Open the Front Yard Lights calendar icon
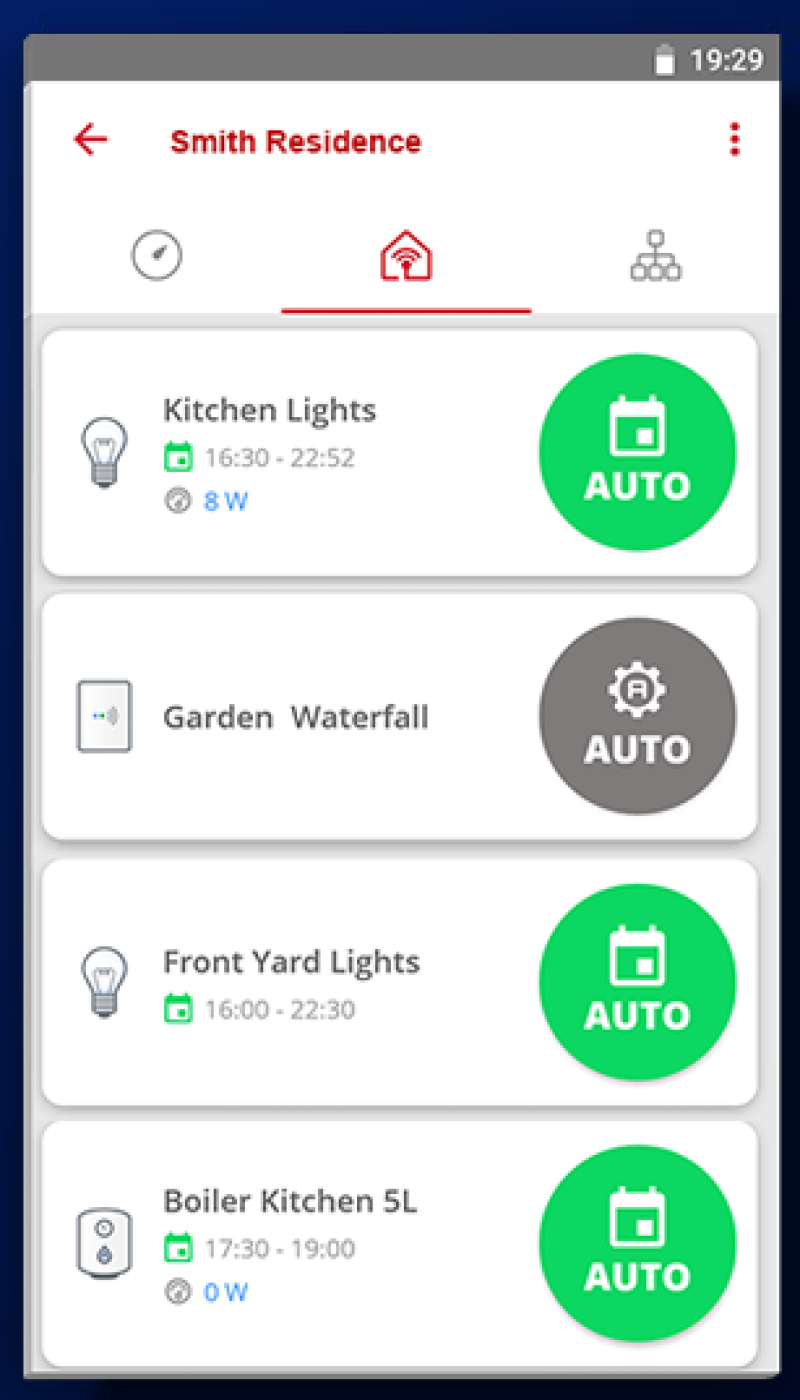Screen dimensions: 800x1400 coord(178,1009)
